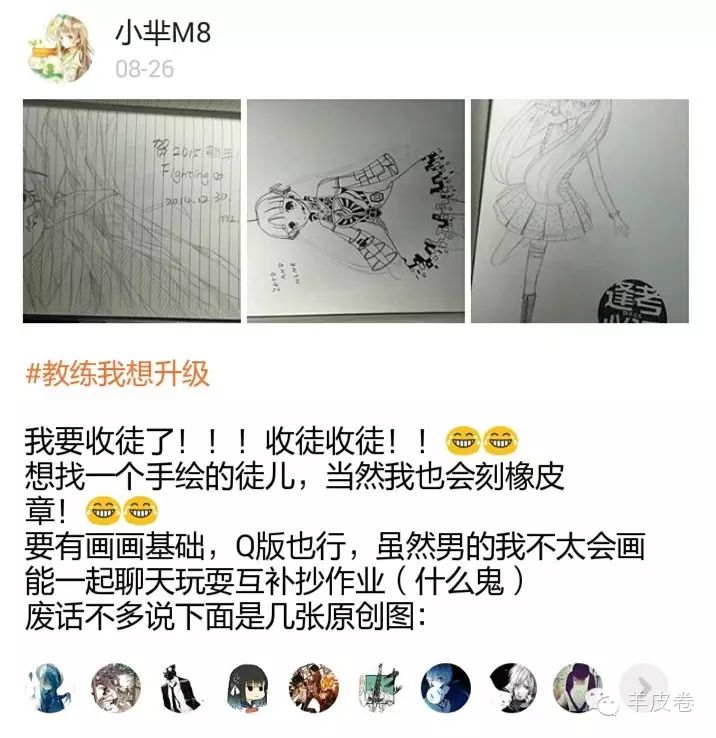Open the first notebook sketch photo

(132, 210)
